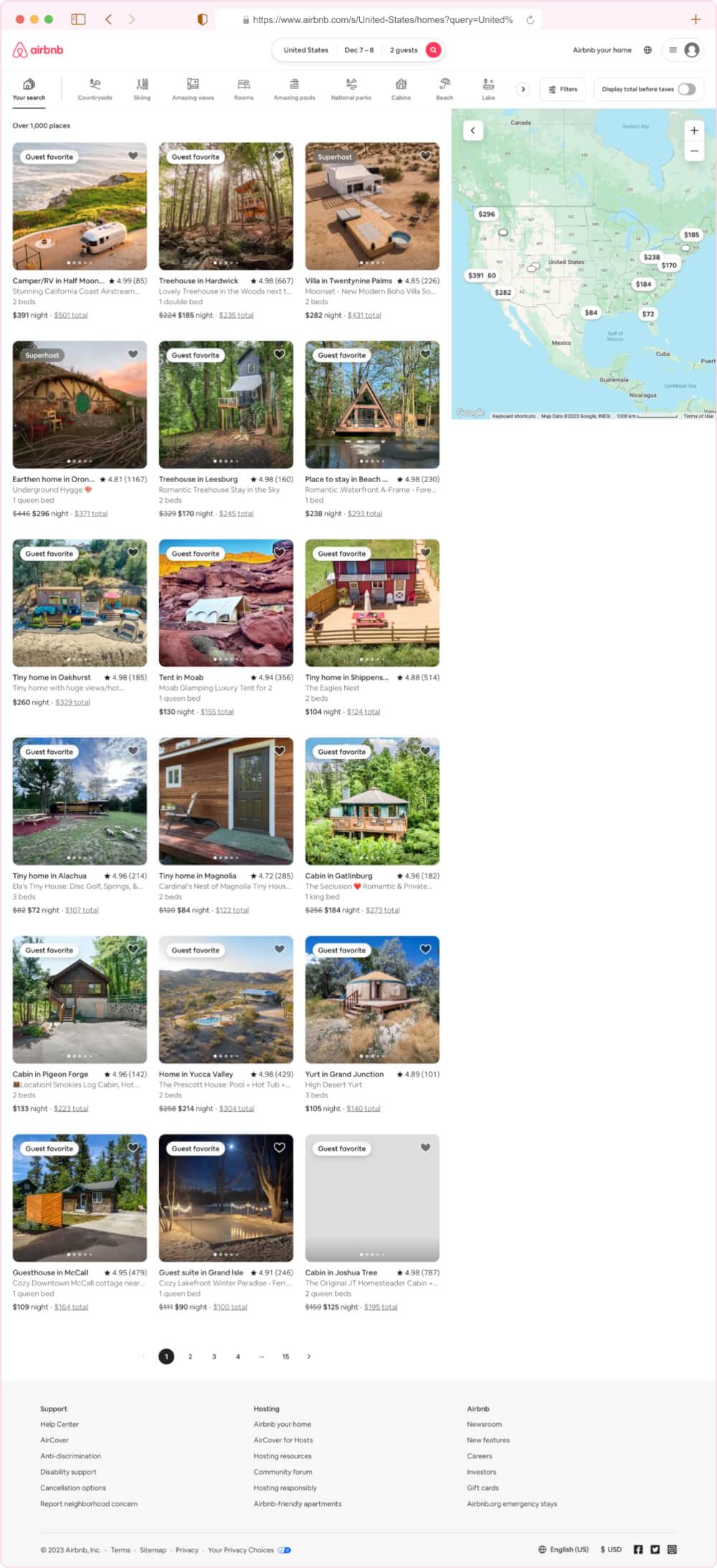Screen dimensions: 717x1568
Task: Open the Filters panel
Action: 563,89
